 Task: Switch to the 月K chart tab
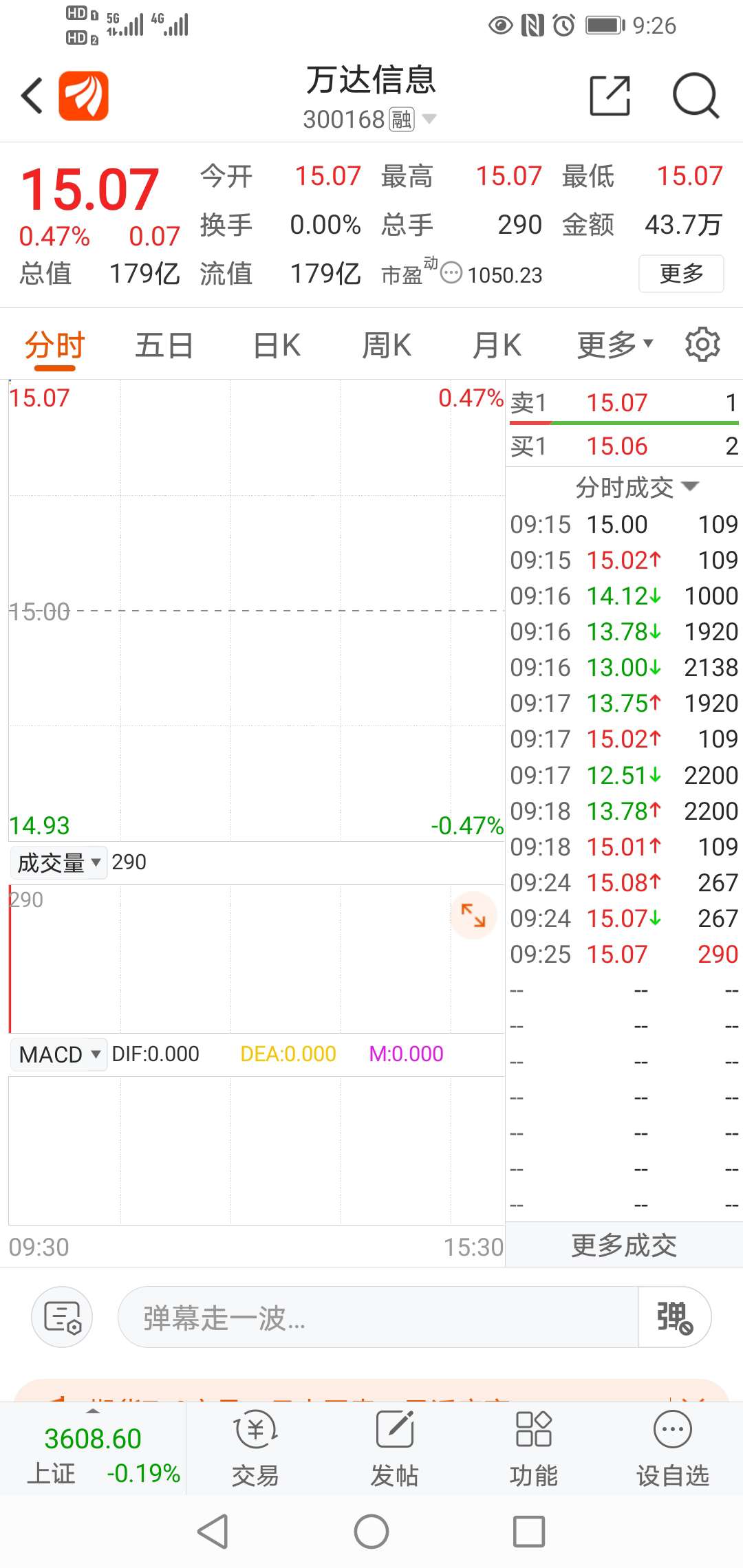click(x=497, y=345)
